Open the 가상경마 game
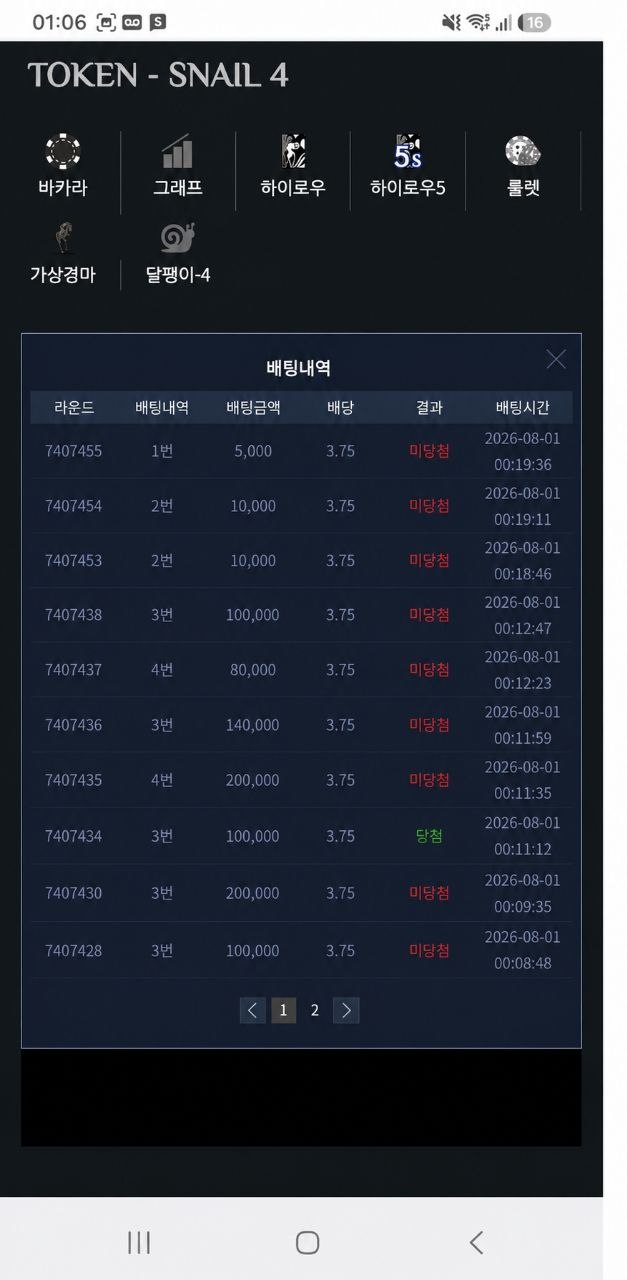 click(x=63, y=255)
